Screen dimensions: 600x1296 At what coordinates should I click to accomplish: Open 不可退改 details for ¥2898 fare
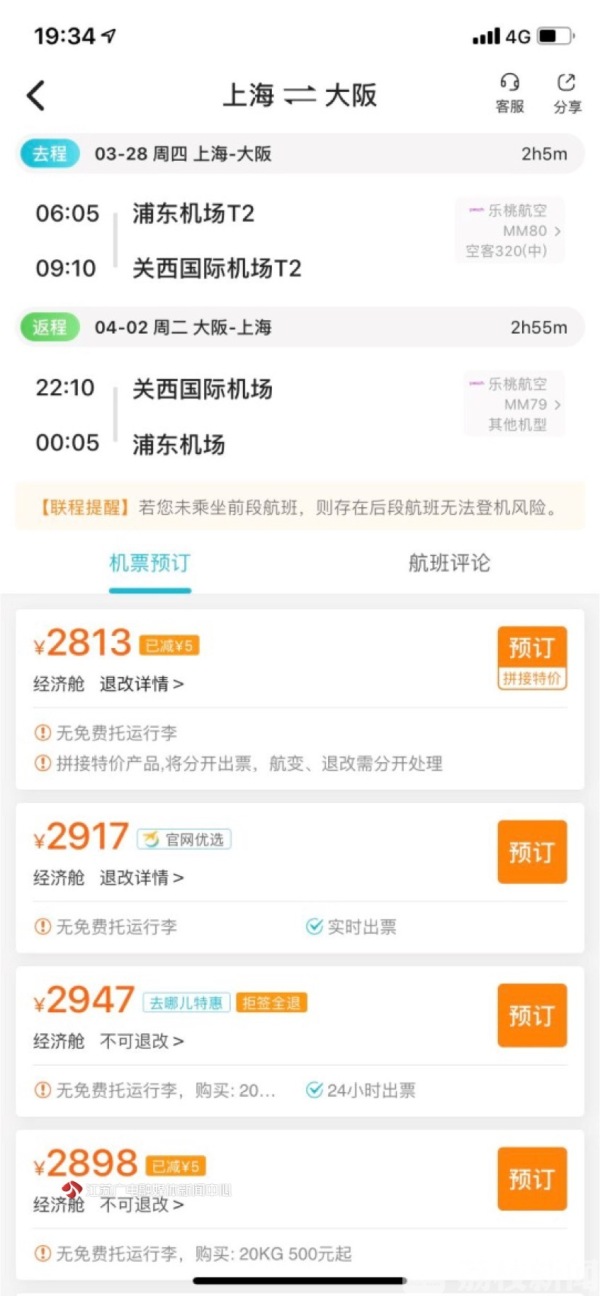141,1204
